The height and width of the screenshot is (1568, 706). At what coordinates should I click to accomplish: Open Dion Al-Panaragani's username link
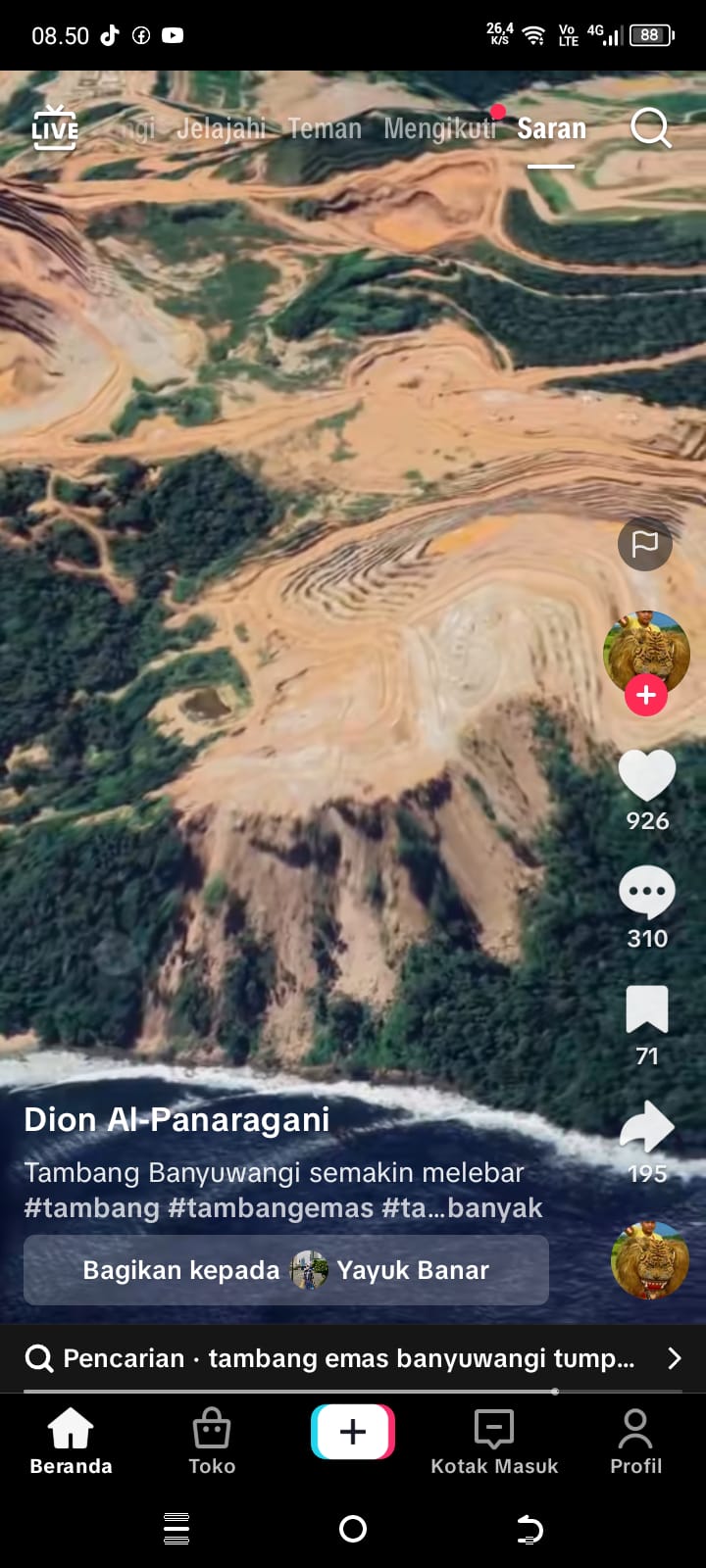coord(176,1119)
